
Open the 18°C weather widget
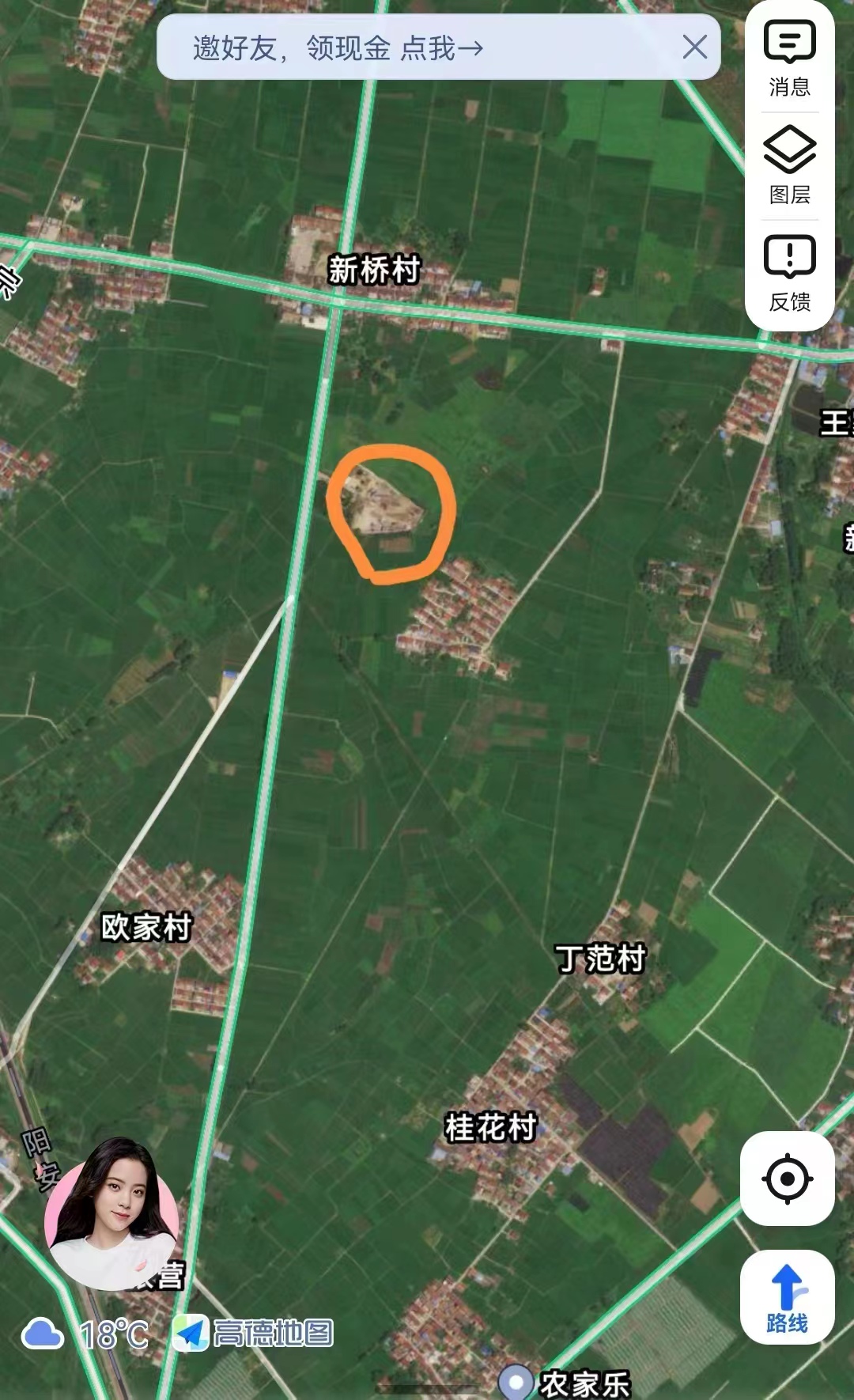pos(85,1334)
